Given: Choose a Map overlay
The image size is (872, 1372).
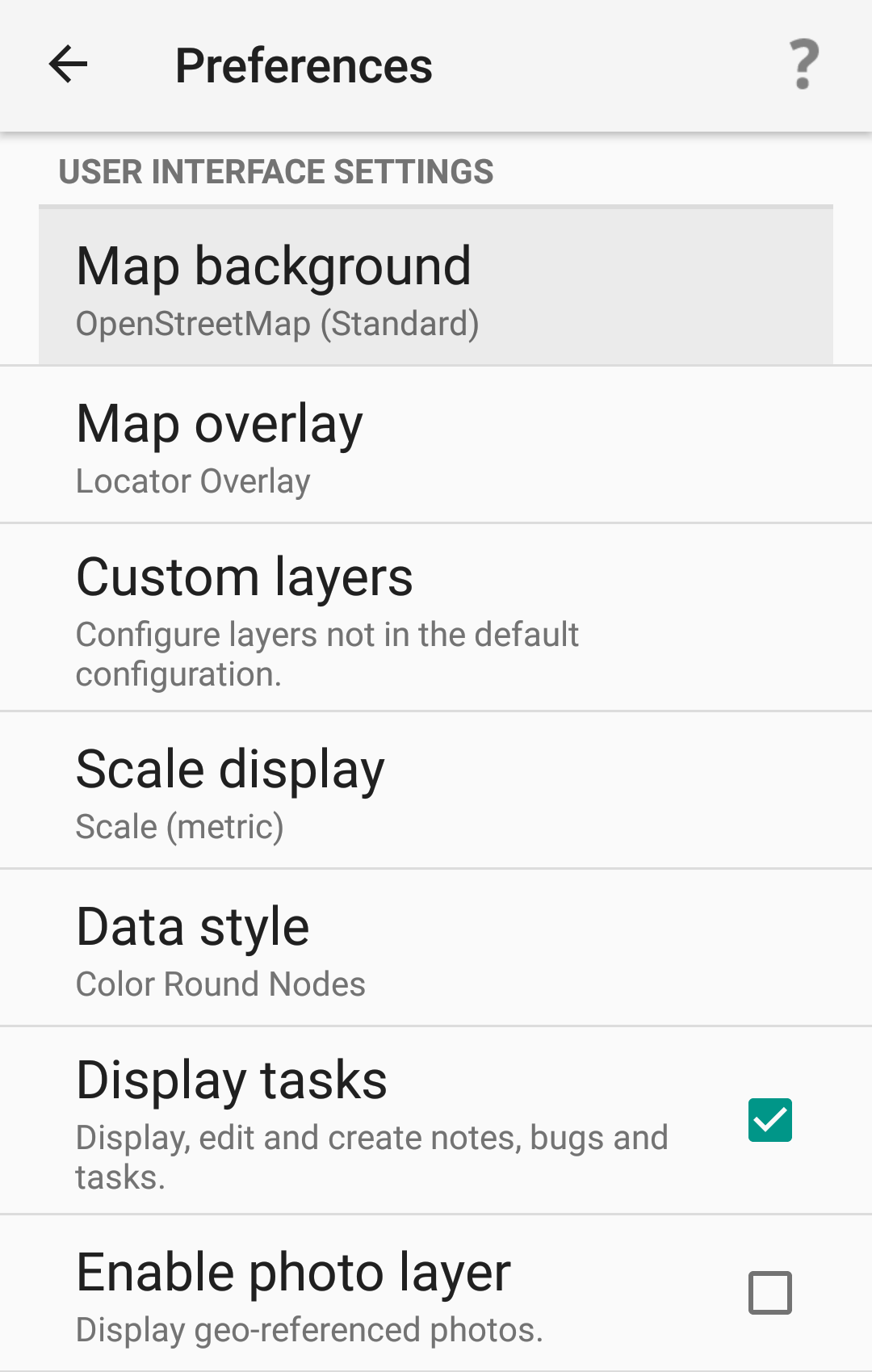Looking at the screenshot, I should tap(436, 446).
